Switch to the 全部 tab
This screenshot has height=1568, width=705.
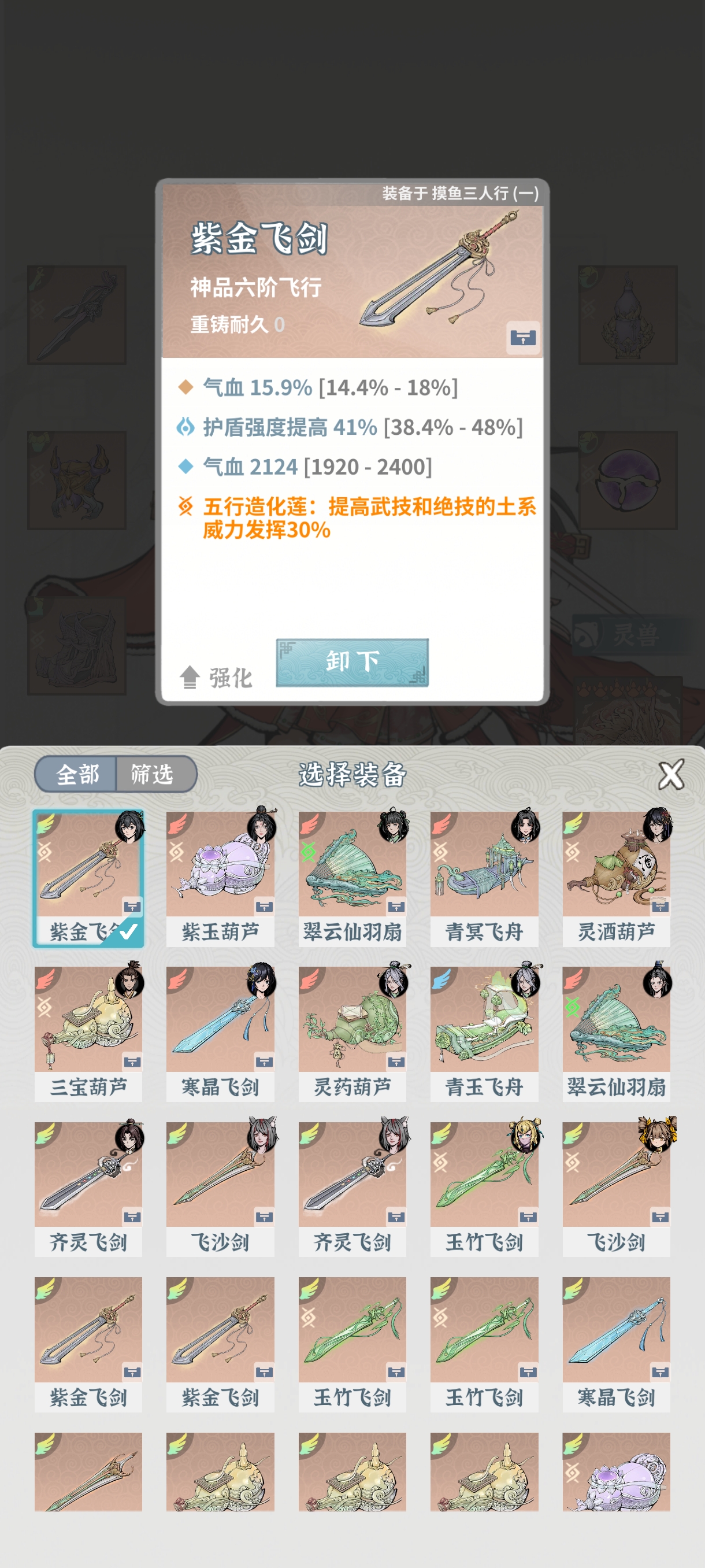tap(77, 774)
